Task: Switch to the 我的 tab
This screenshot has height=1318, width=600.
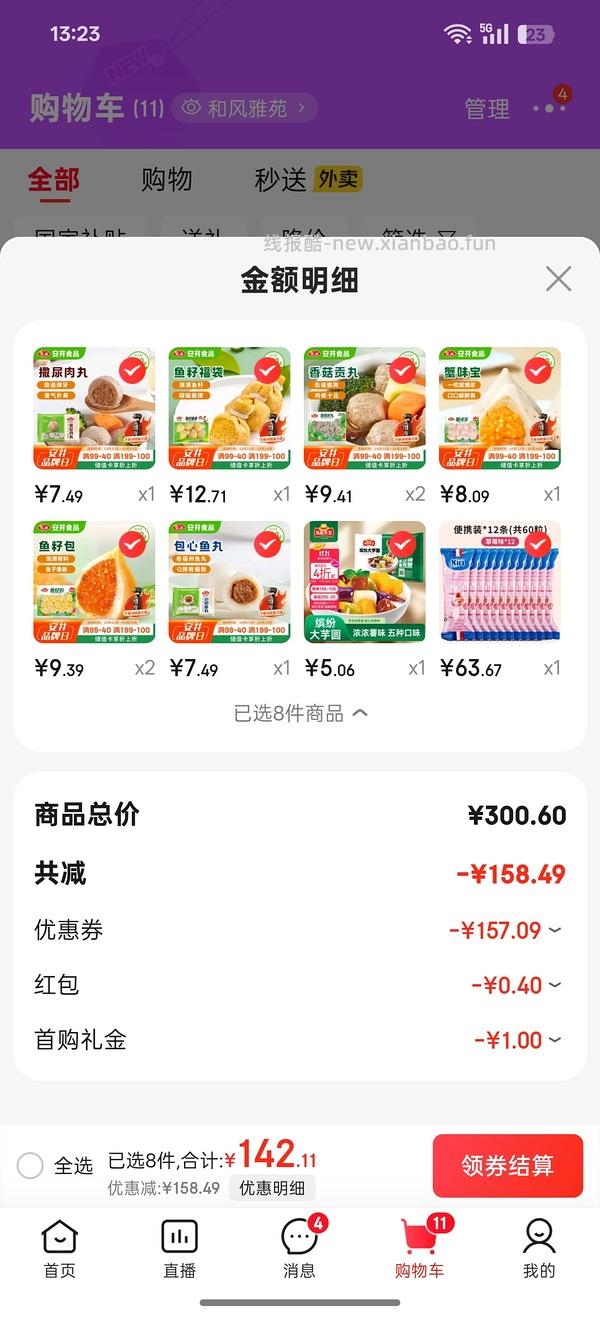Action: point(539,1248)
